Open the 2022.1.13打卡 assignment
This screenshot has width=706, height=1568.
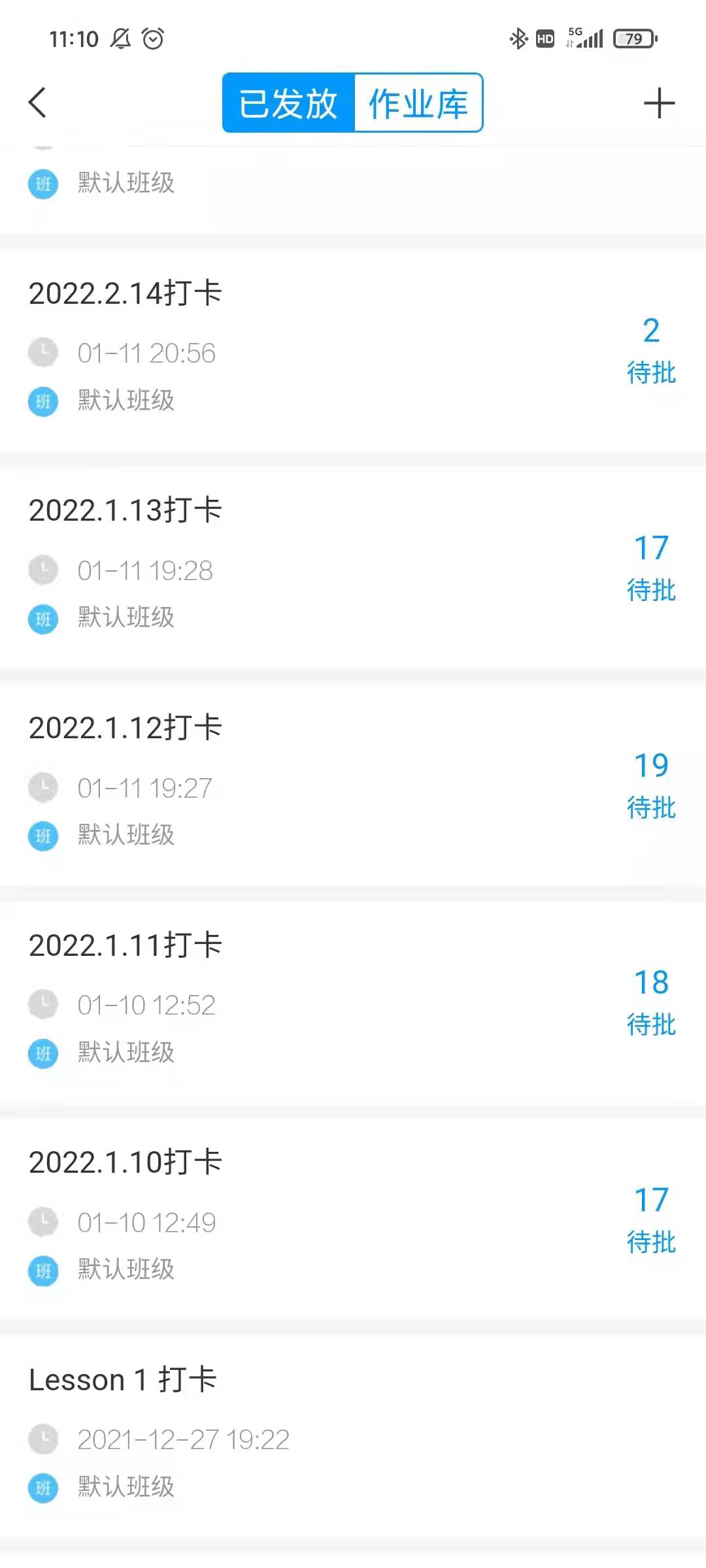(126, 510)
